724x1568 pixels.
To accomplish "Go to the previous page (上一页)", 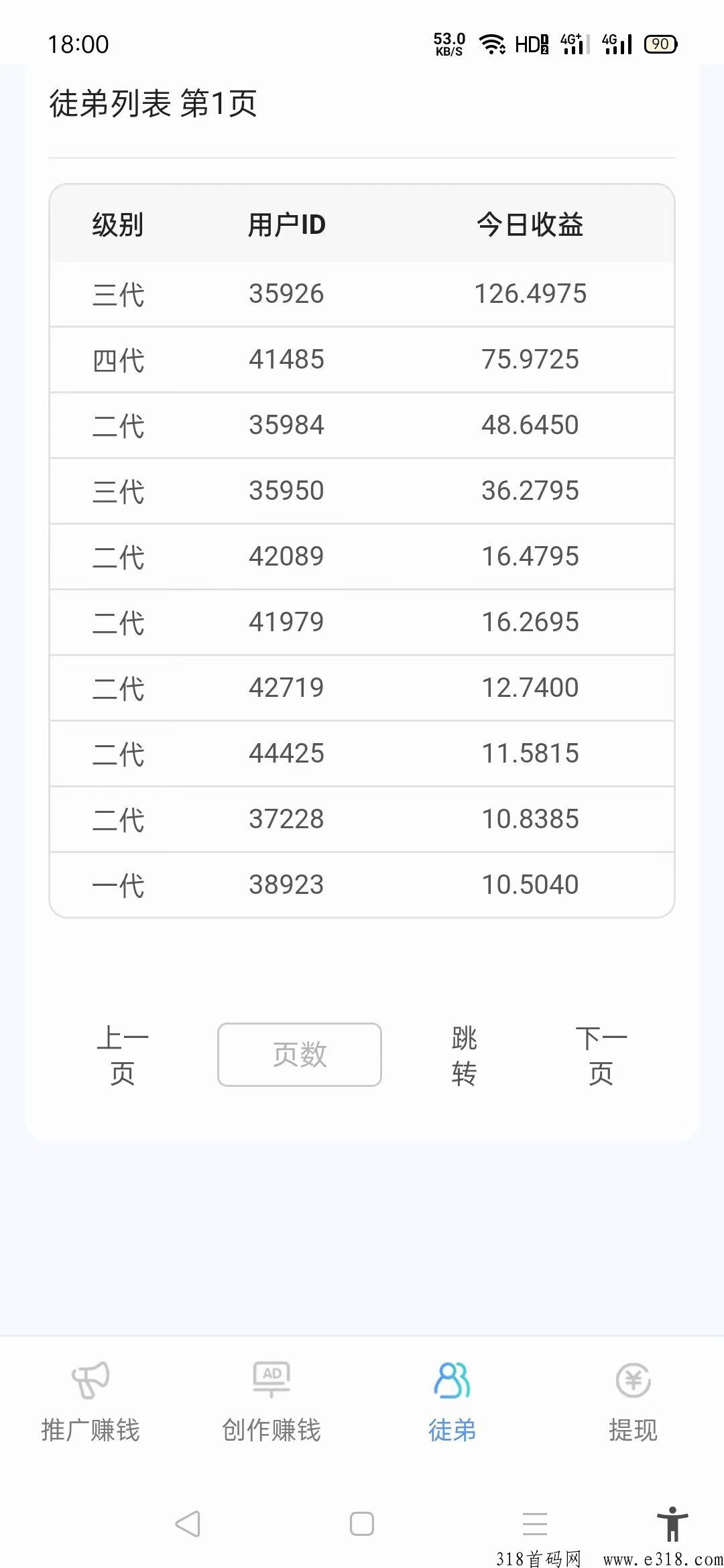I will coord(123,1055).
